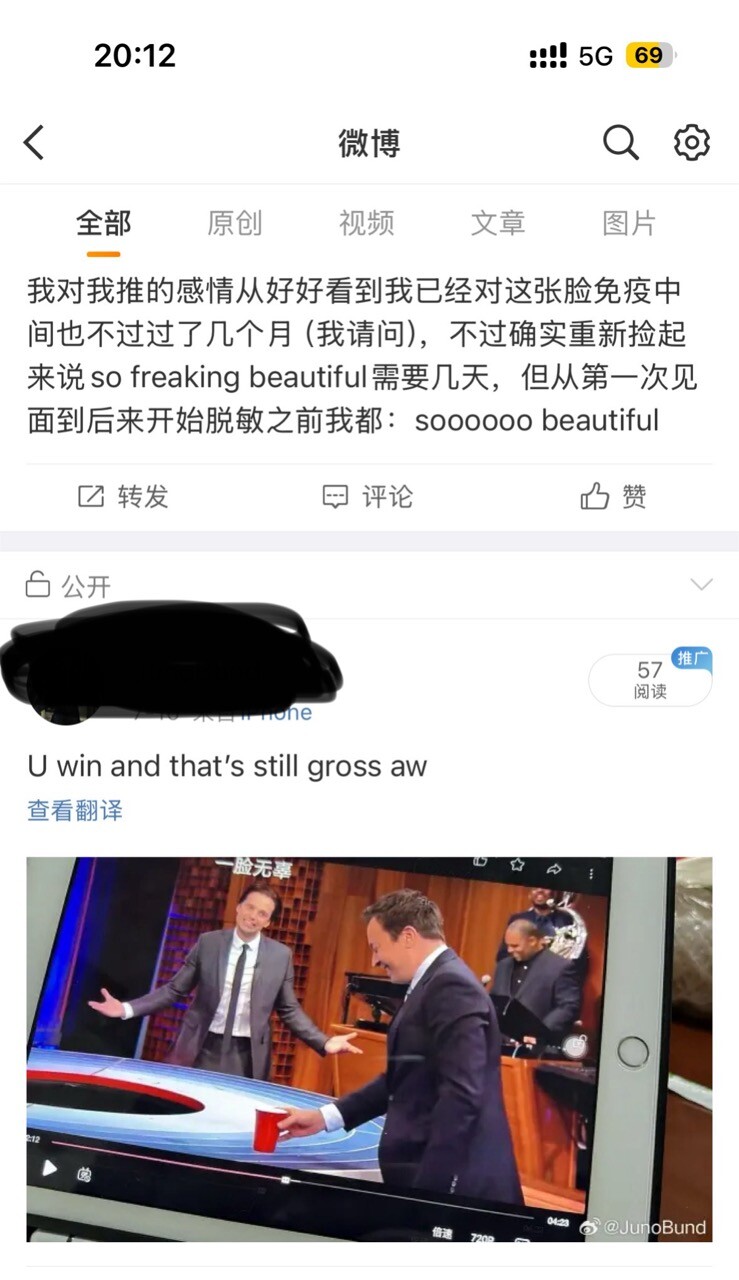
Task: Switch to the 图片 tab
Action: pyautogui.click(x=630, y=223)
